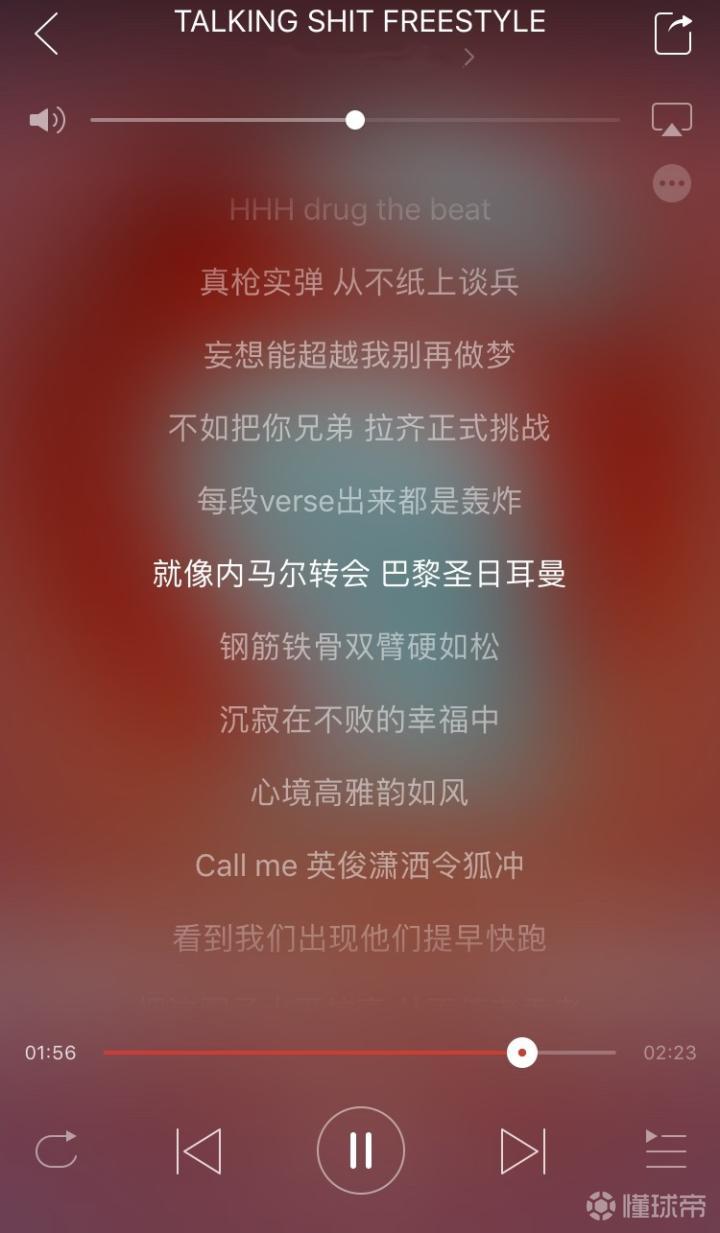Go to the previous track
This screenshot has height=1233, width=720.
click(198, 1151)
